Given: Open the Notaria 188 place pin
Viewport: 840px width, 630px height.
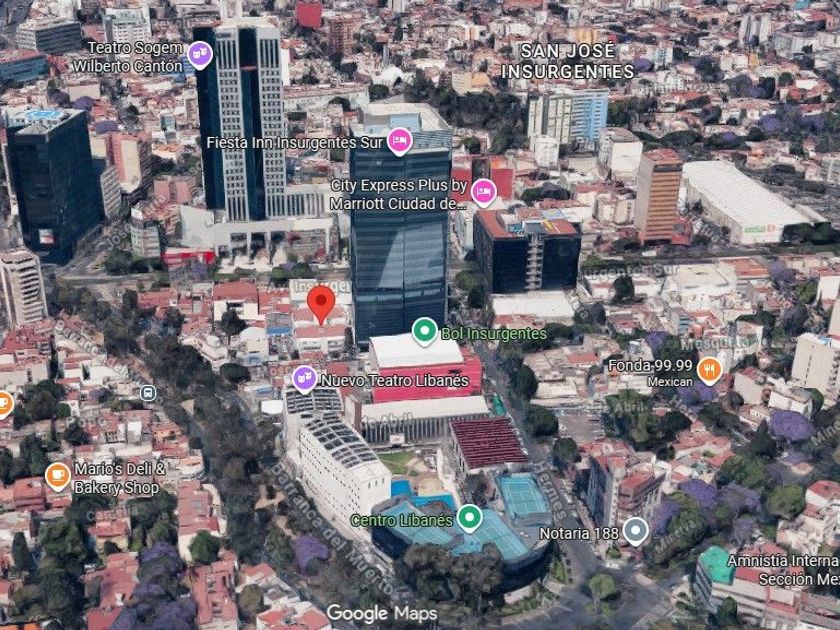Looking at the screenshot, I should coord(636,531).
